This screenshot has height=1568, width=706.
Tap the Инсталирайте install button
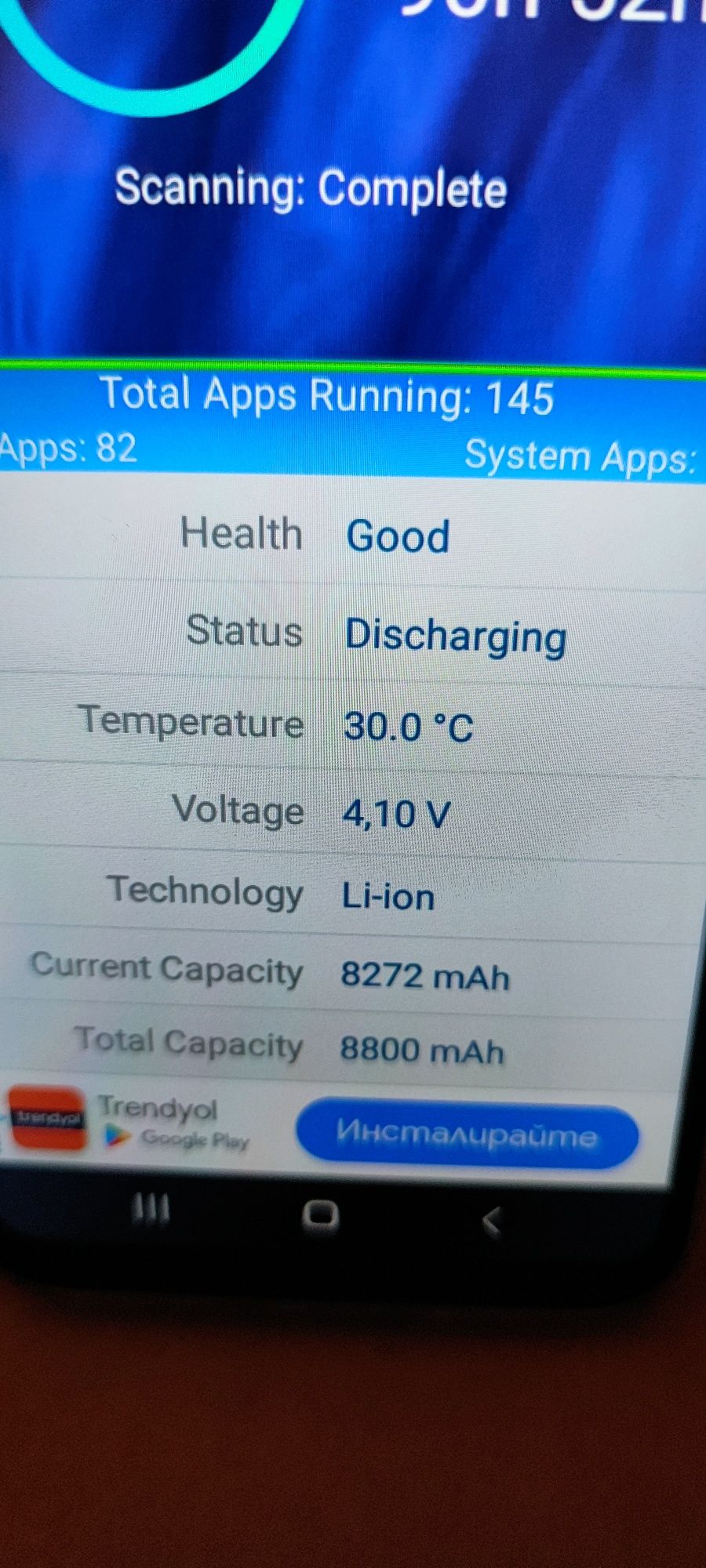click(467, 1134)
